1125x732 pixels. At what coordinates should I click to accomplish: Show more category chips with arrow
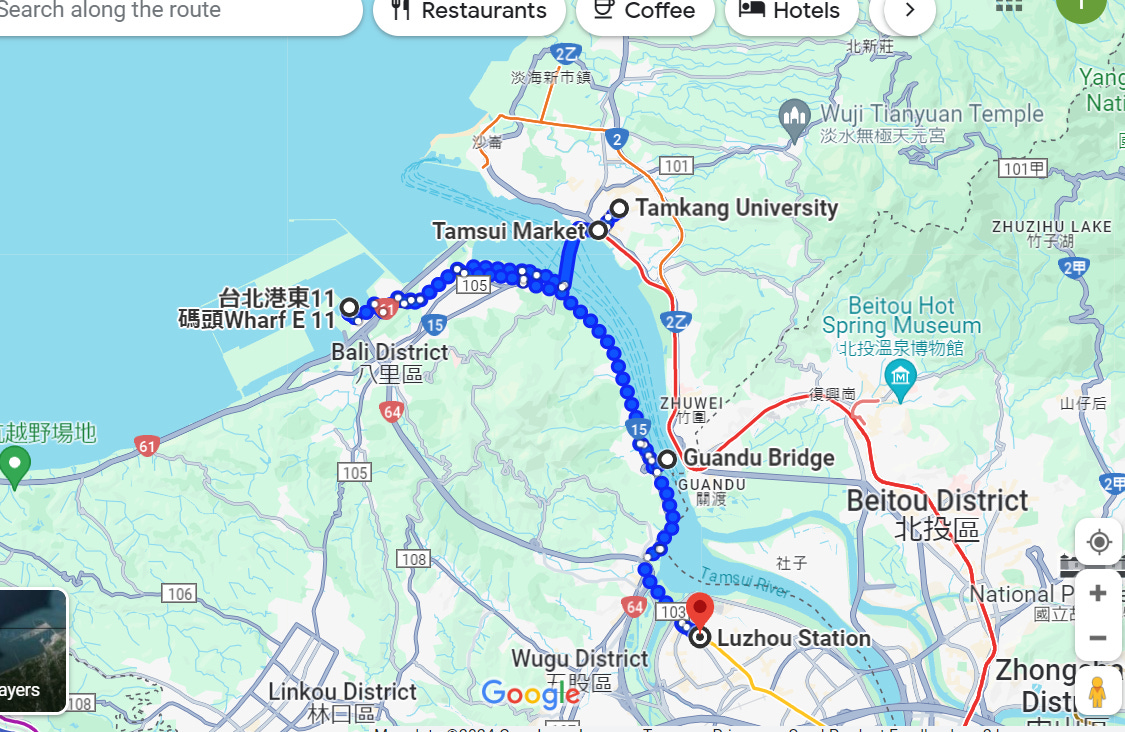pyautogui.click(x=910, y=11)
